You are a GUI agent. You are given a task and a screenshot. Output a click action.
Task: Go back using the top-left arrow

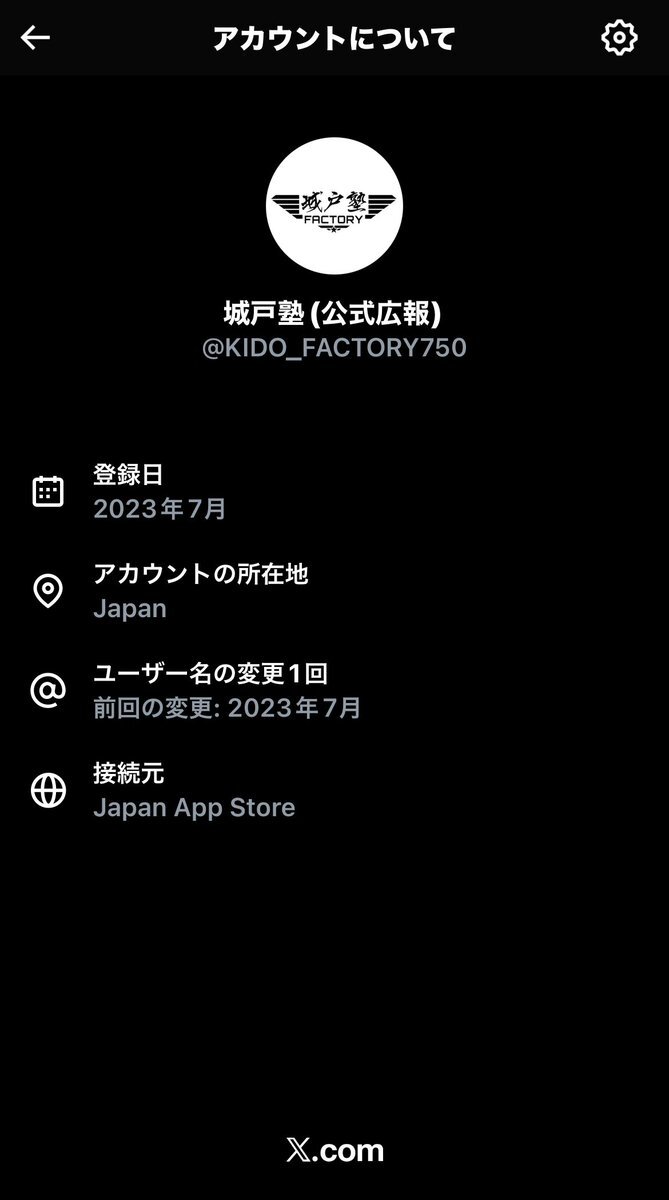(36, 38)
